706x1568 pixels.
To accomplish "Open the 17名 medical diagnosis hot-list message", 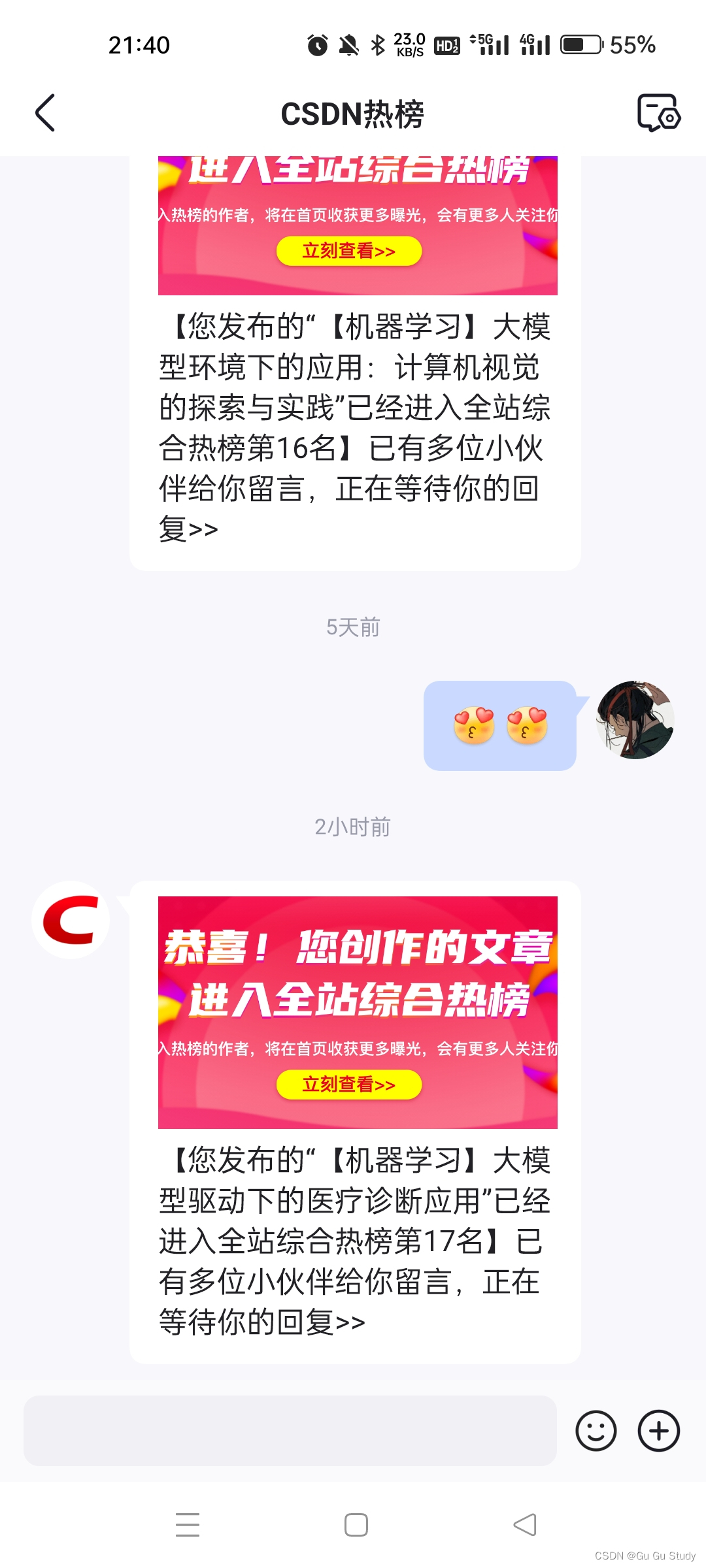I will (354, 1240).
